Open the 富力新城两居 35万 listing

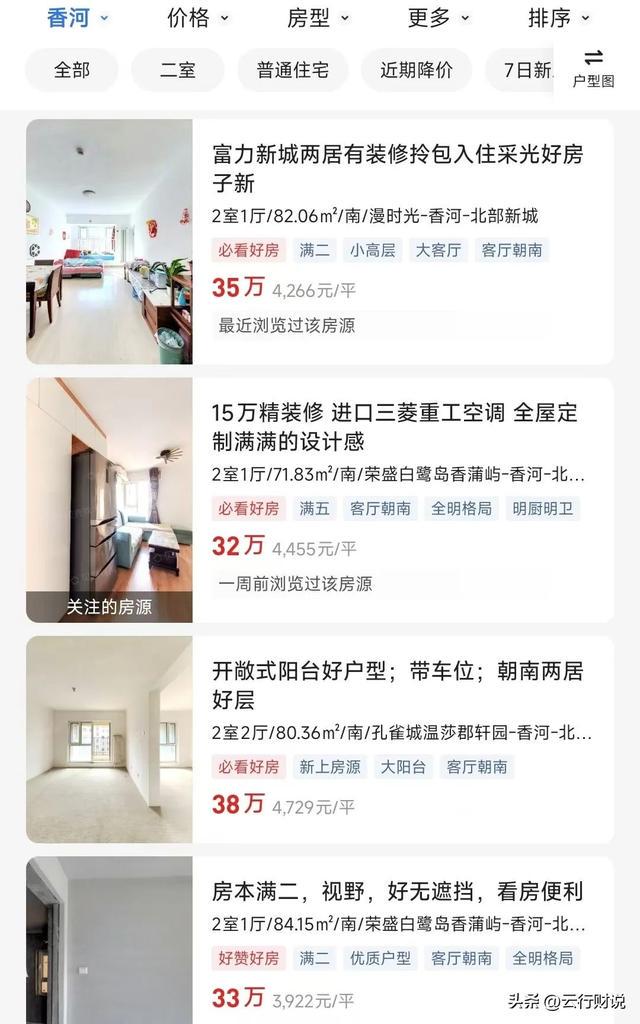(320, 242)
